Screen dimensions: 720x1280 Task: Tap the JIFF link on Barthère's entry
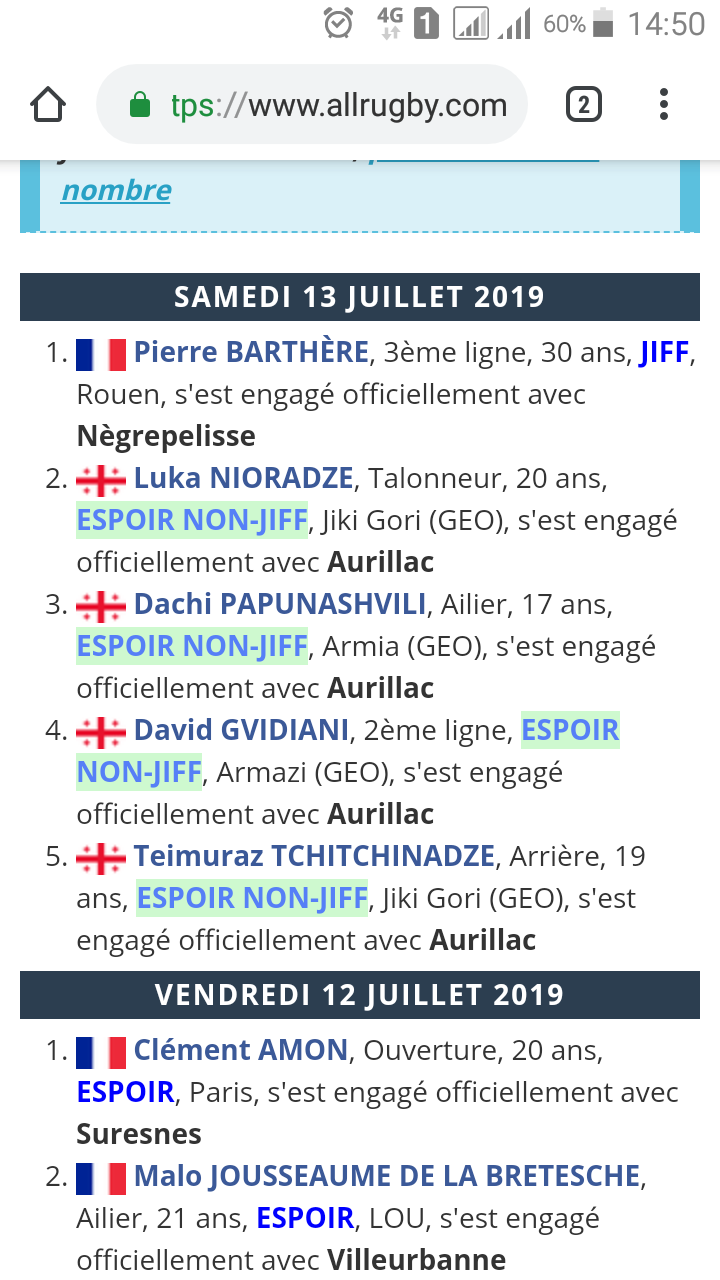click(664, 352)
